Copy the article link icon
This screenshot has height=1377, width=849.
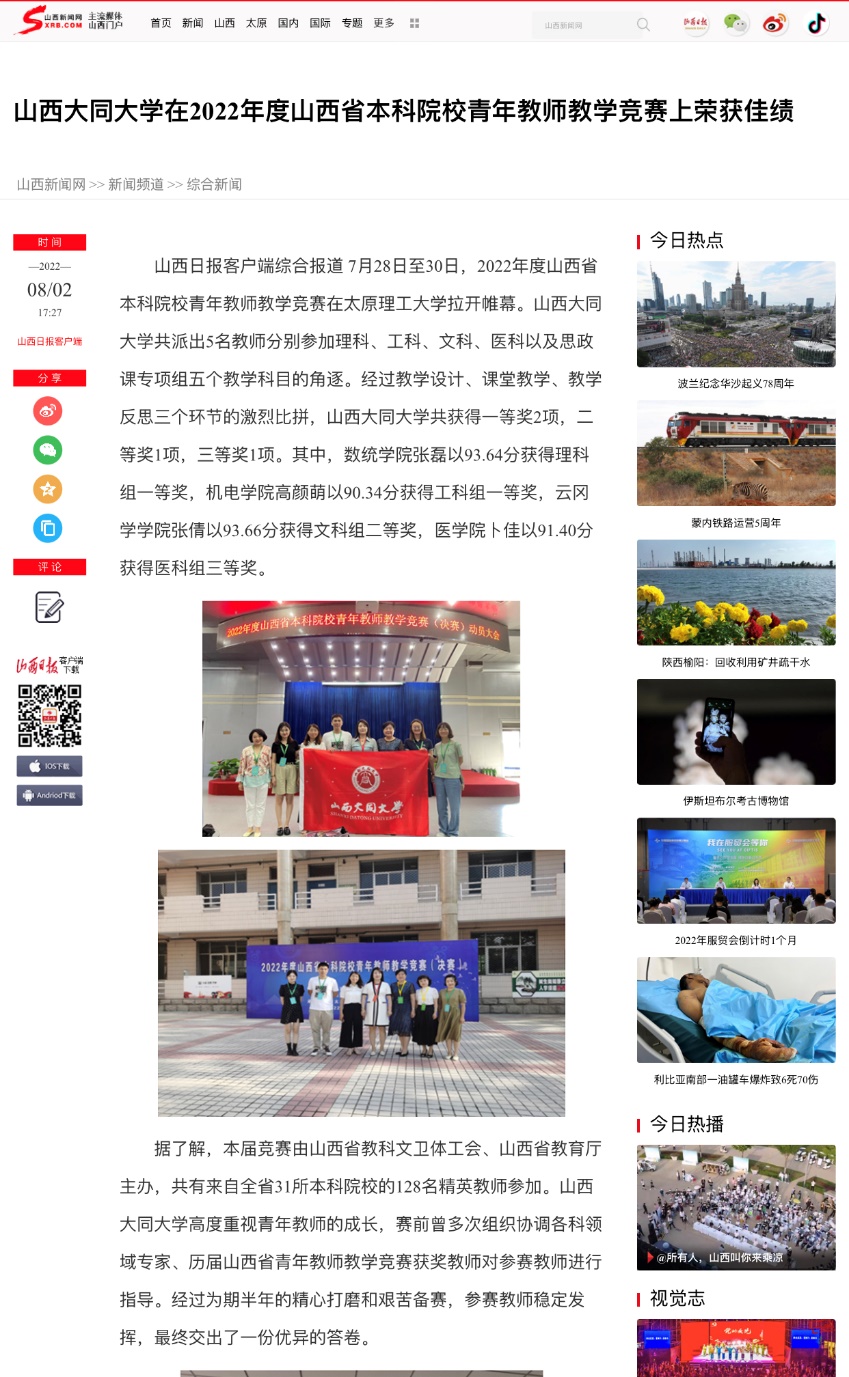pyautogui.click(x=48, y=528)
